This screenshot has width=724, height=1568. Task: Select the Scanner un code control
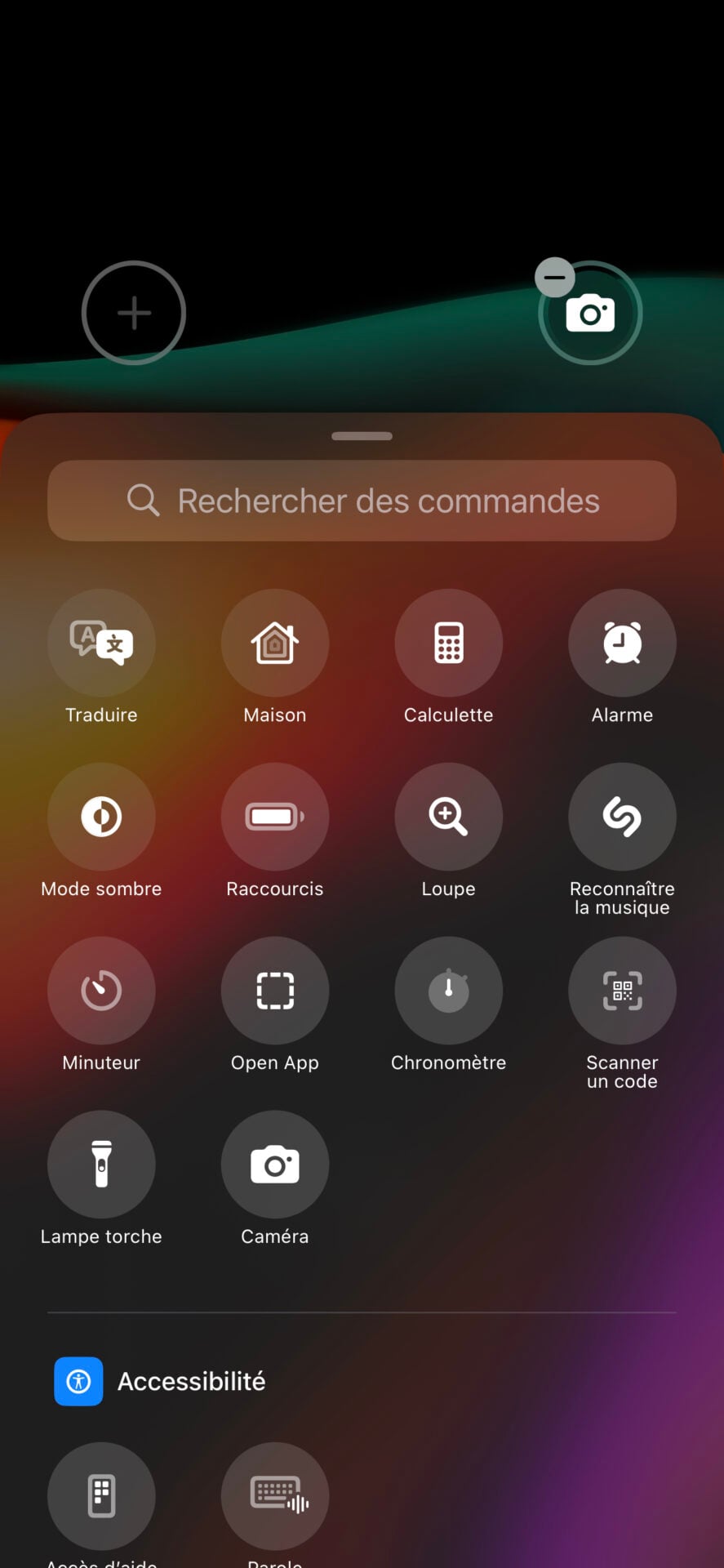(x=622, y=991)
